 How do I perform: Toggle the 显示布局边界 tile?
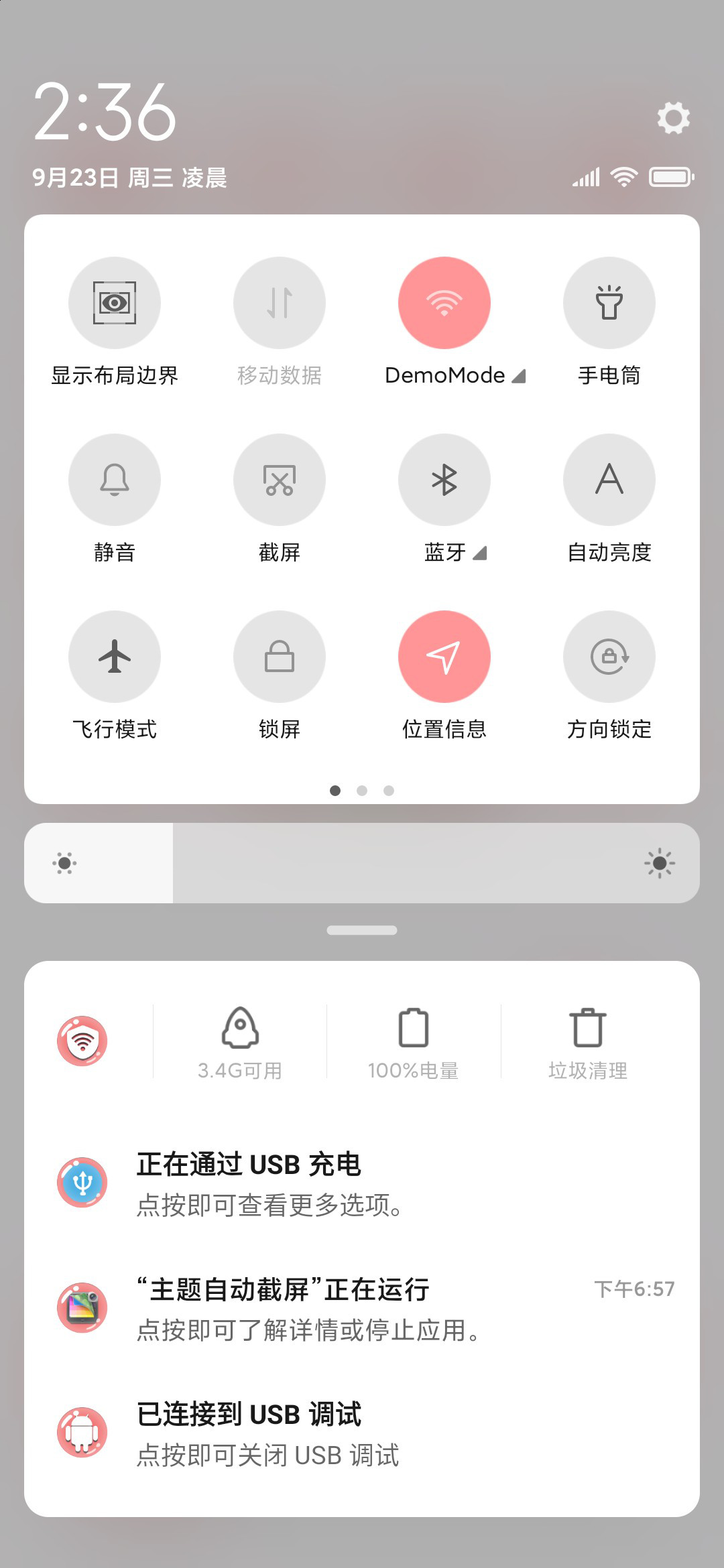tap(115, 303)
